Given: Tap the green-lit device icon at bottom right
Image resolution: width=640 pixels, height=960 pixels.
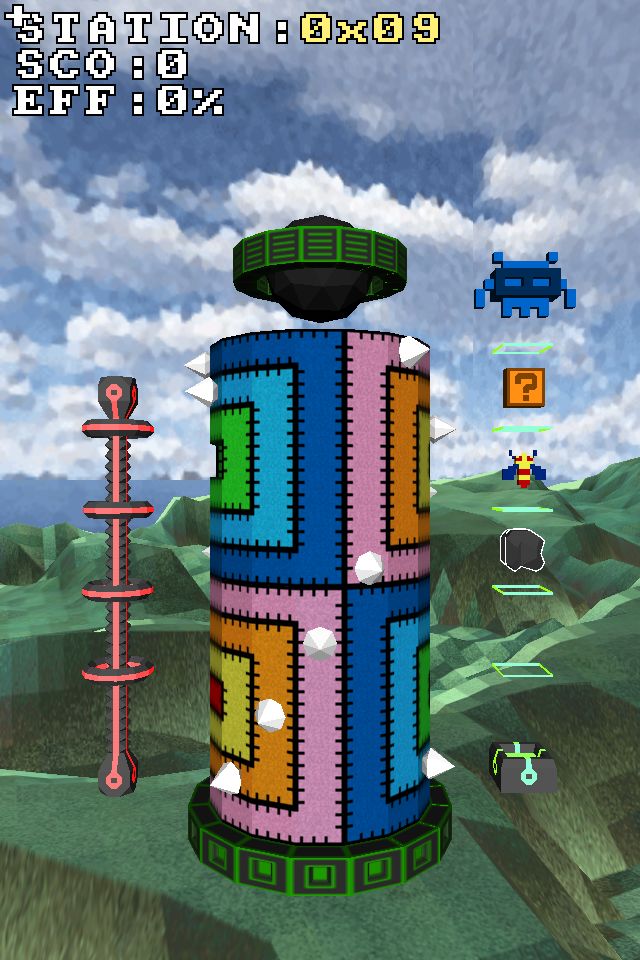Looking at the screenshot, I should (523, 767).
